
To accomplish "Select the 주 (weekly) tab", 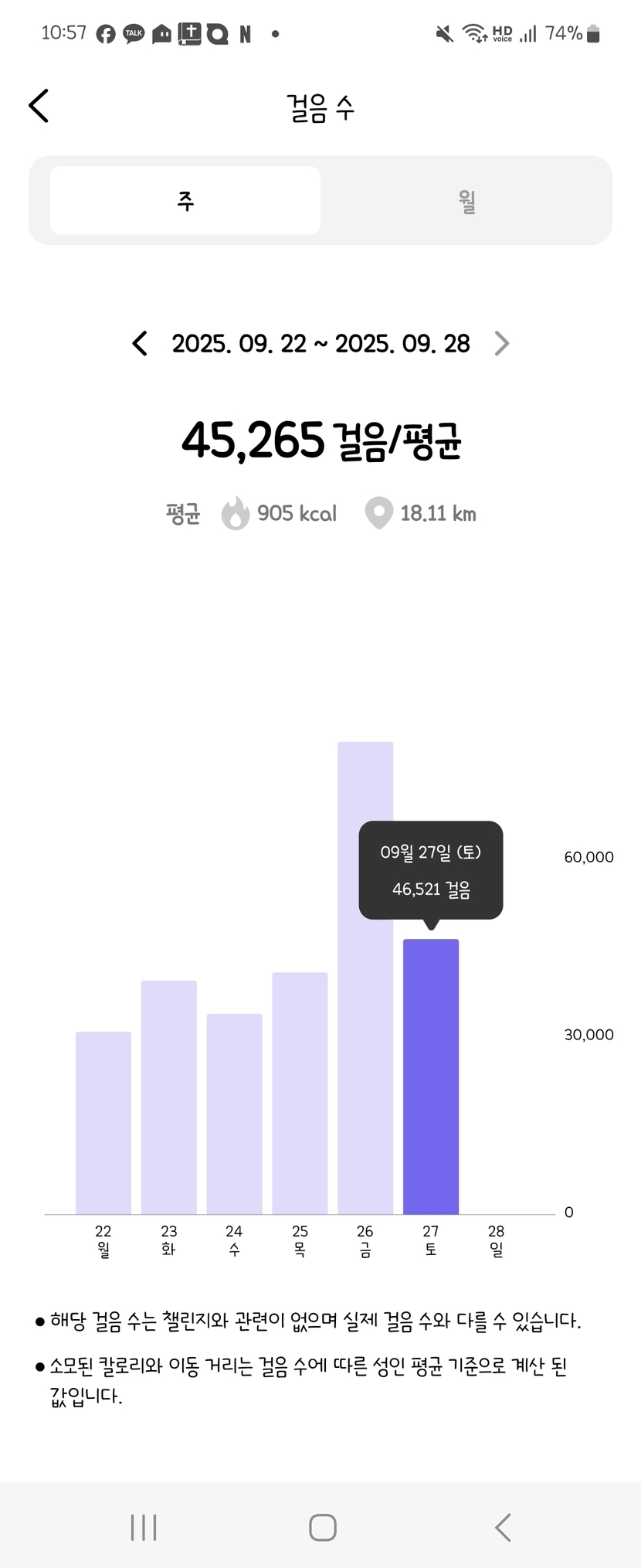I will tap(185, 201).
